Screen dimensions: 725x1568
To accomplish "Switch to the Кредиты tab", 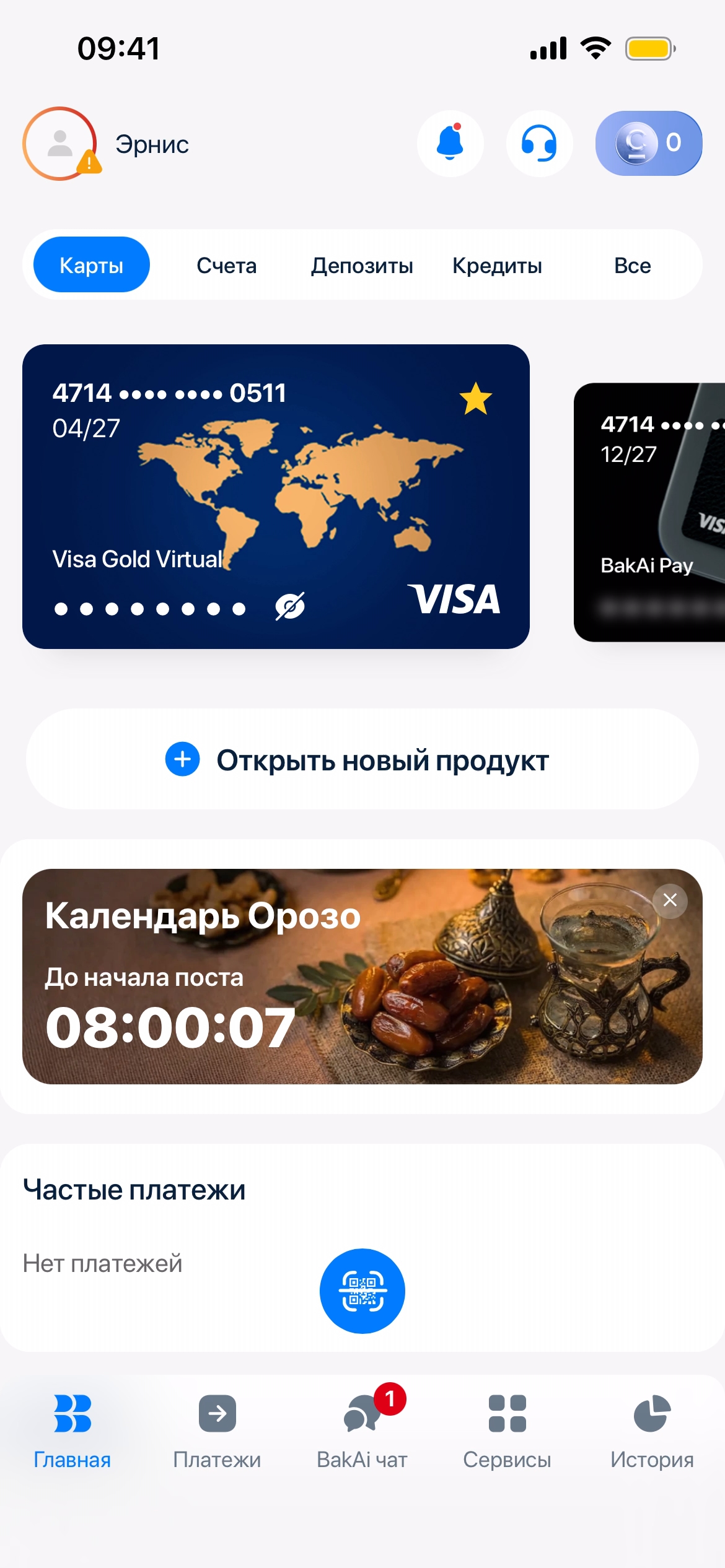I will coord(497,265).
